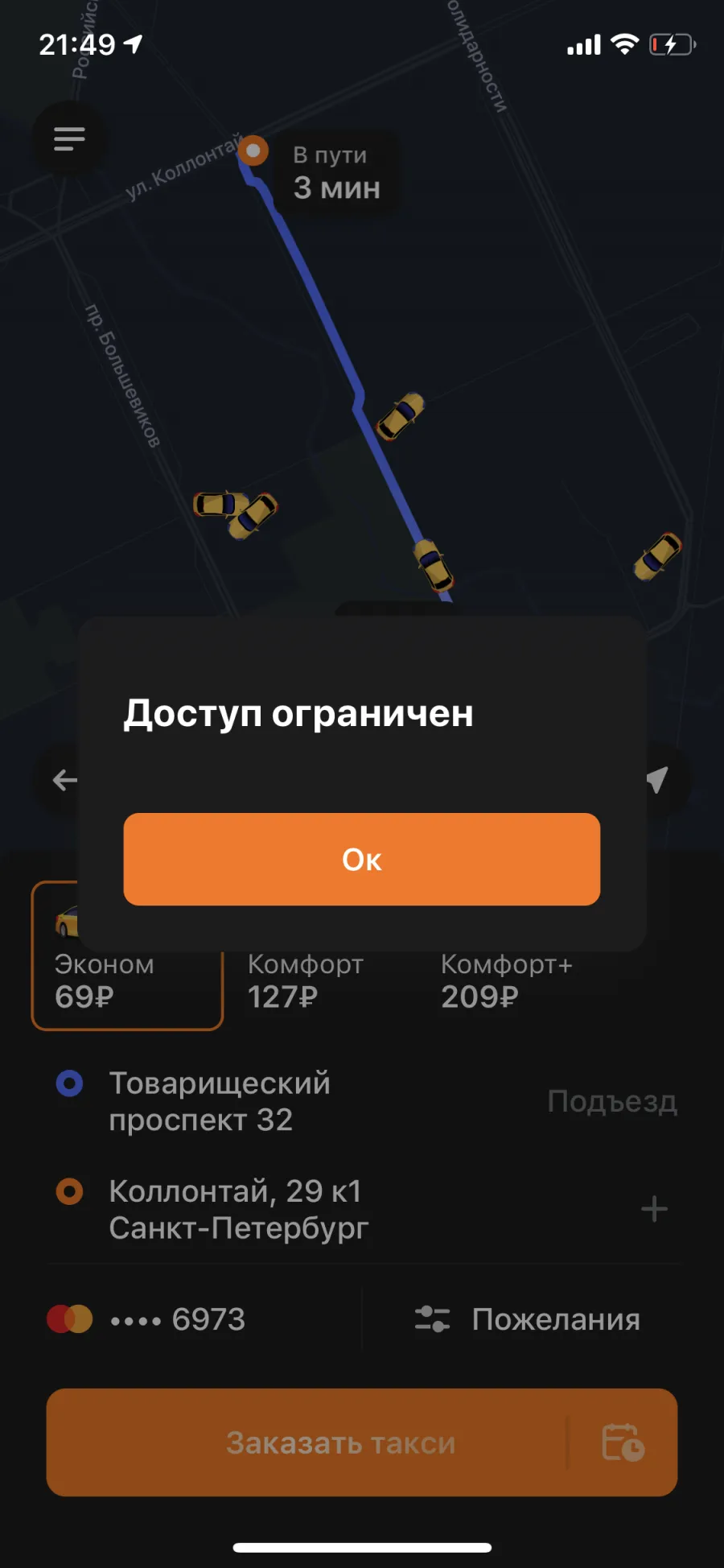The width and height of the screenshot is (724, 1568).
Task: Tap Заказать такси to order
Action: click(340, 1442)
